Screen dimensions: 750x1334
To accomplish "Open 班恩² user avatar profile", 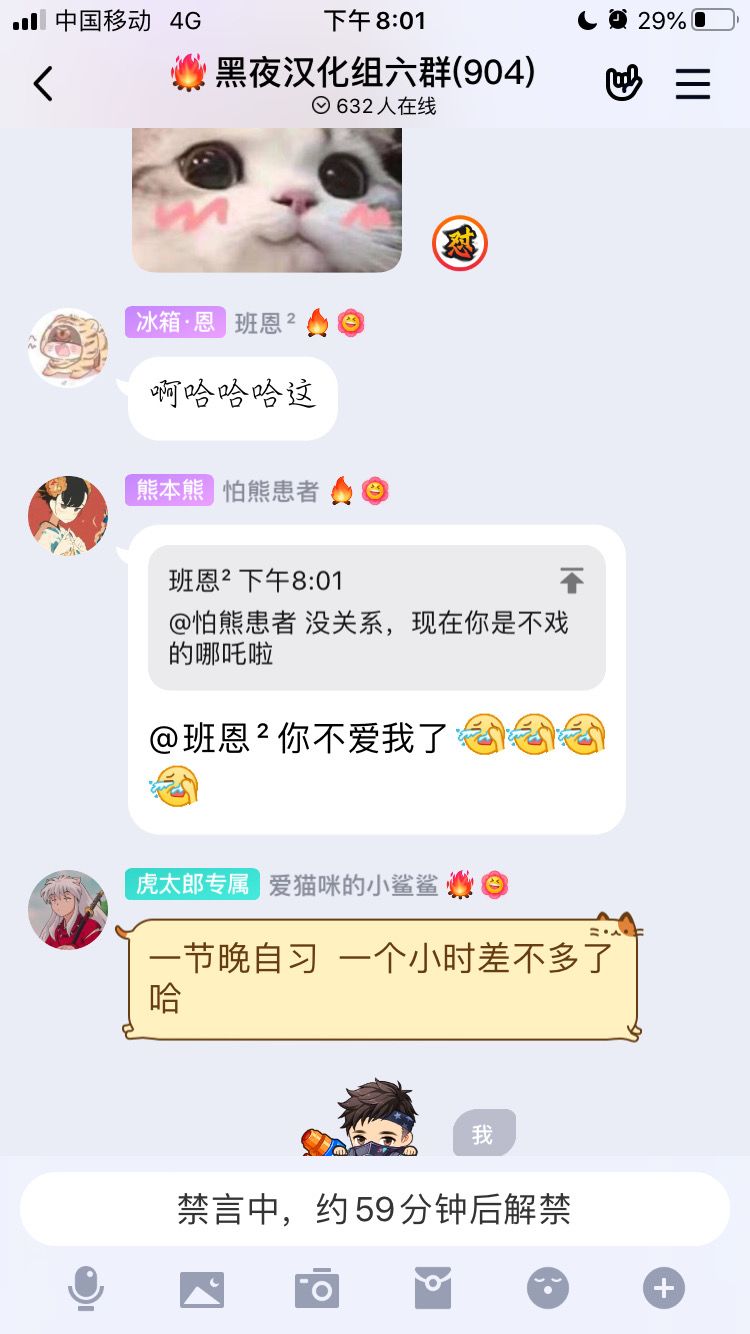I will tap(68, 348).
